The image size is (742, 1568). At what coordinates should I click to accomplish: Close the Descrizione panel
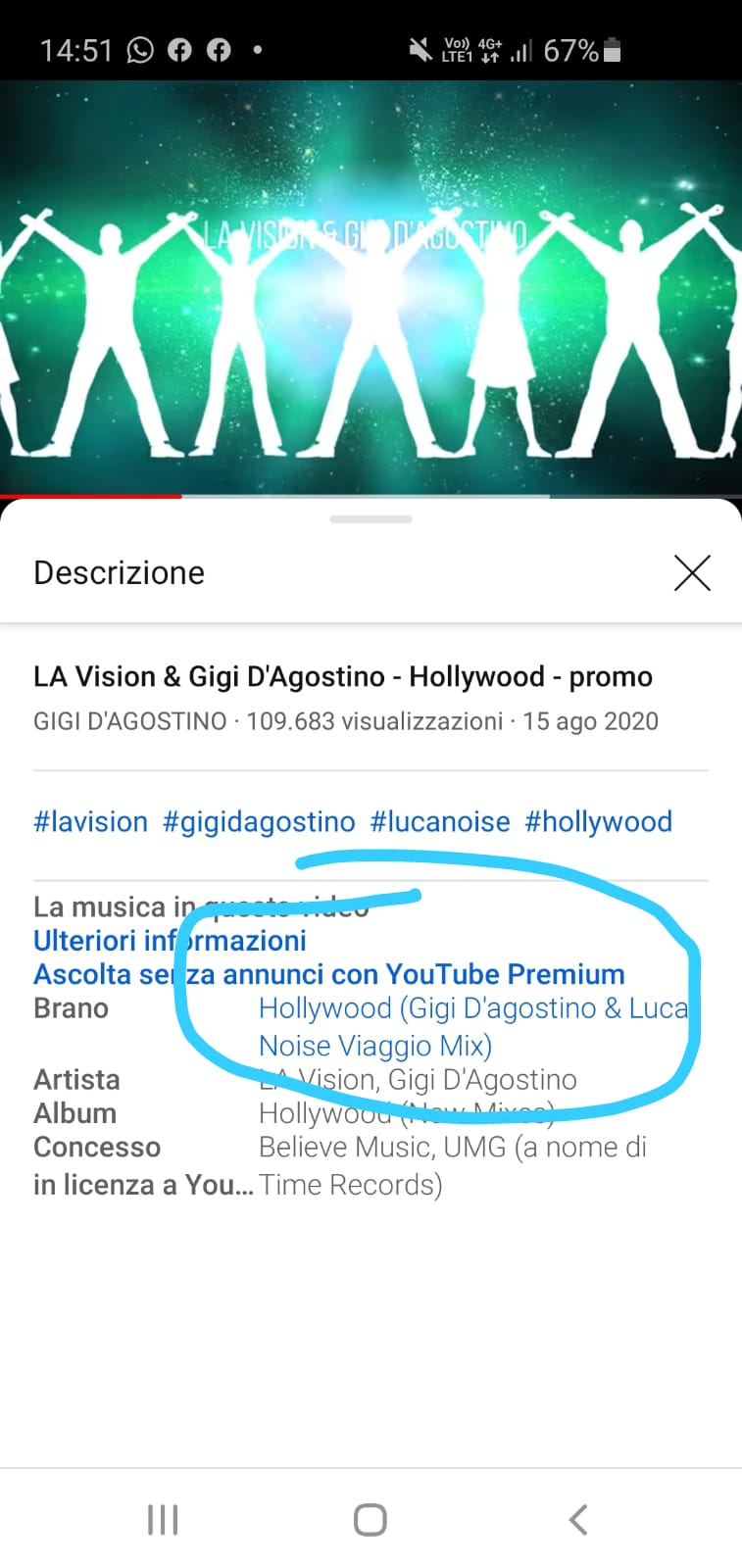point(692,573)
